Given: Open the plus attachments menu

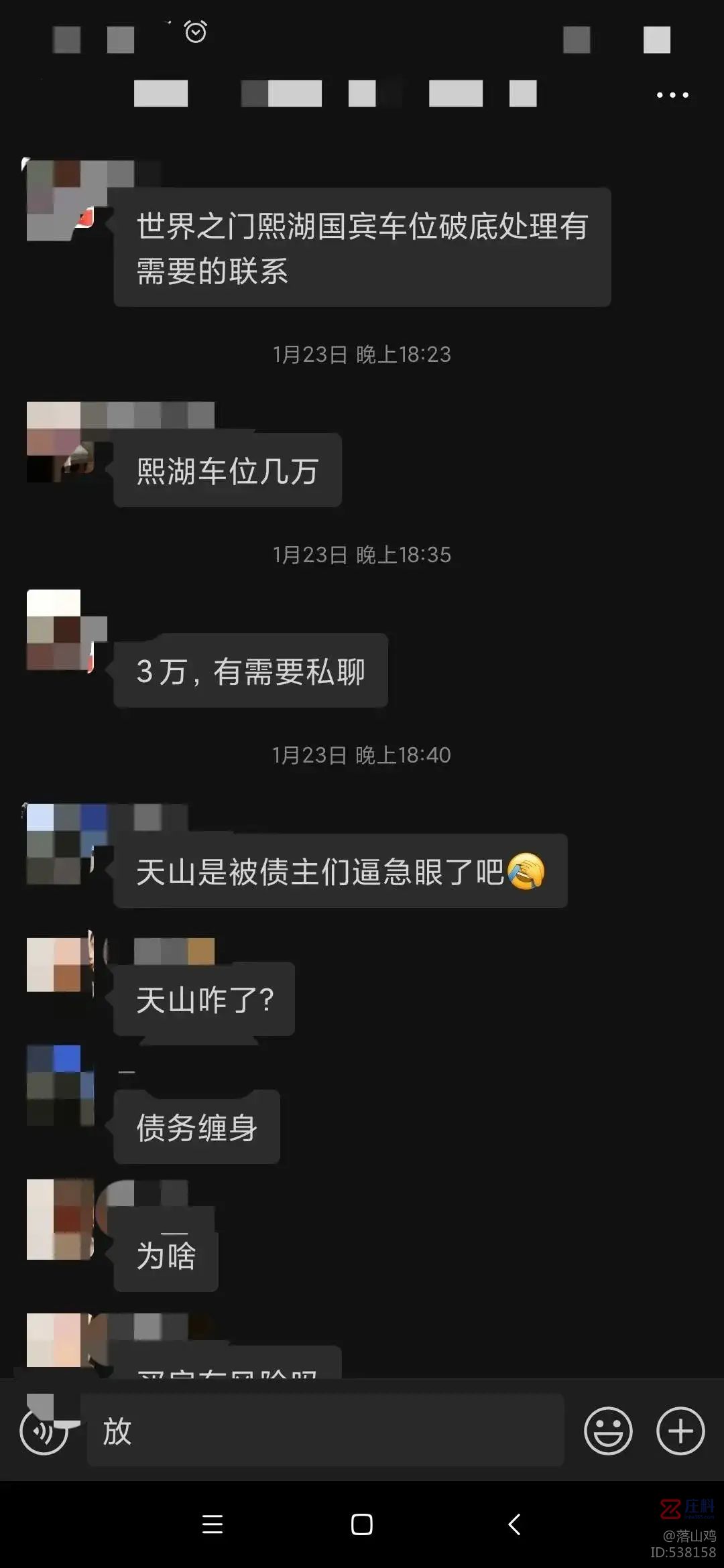Looking at the screenshot, I should point(680,1431).
